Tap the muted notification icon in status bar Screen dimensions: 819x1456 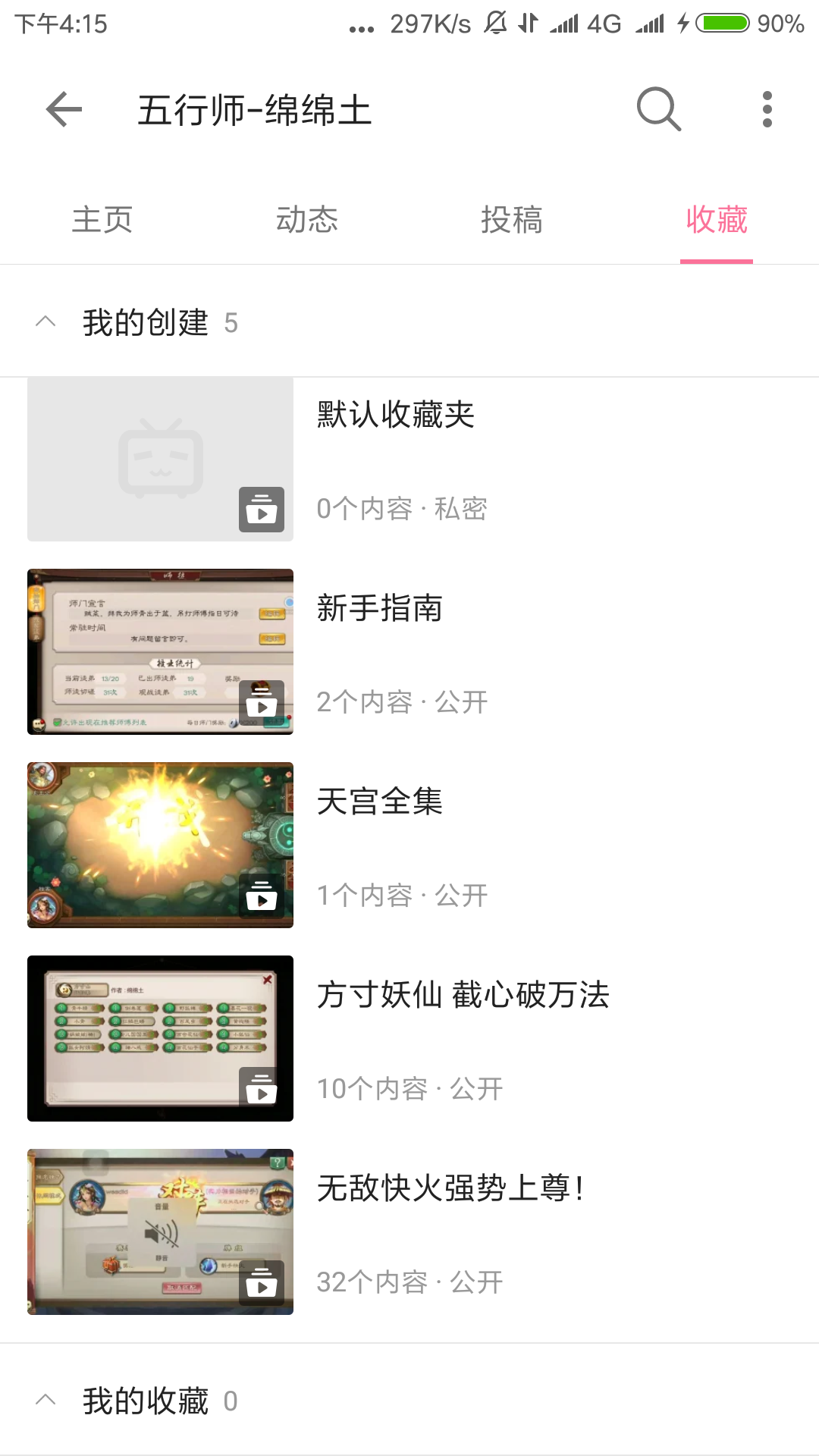[494, 23]
